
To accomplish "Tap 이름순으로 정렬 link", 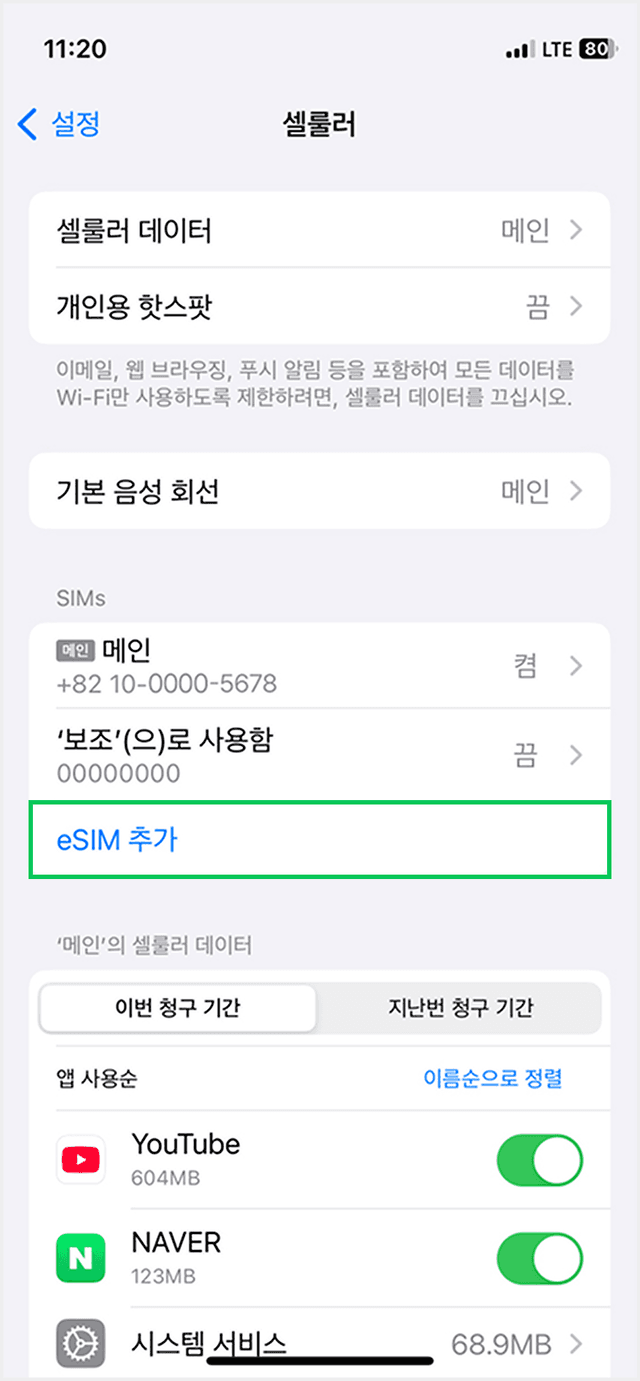I will pos(493,1078).
